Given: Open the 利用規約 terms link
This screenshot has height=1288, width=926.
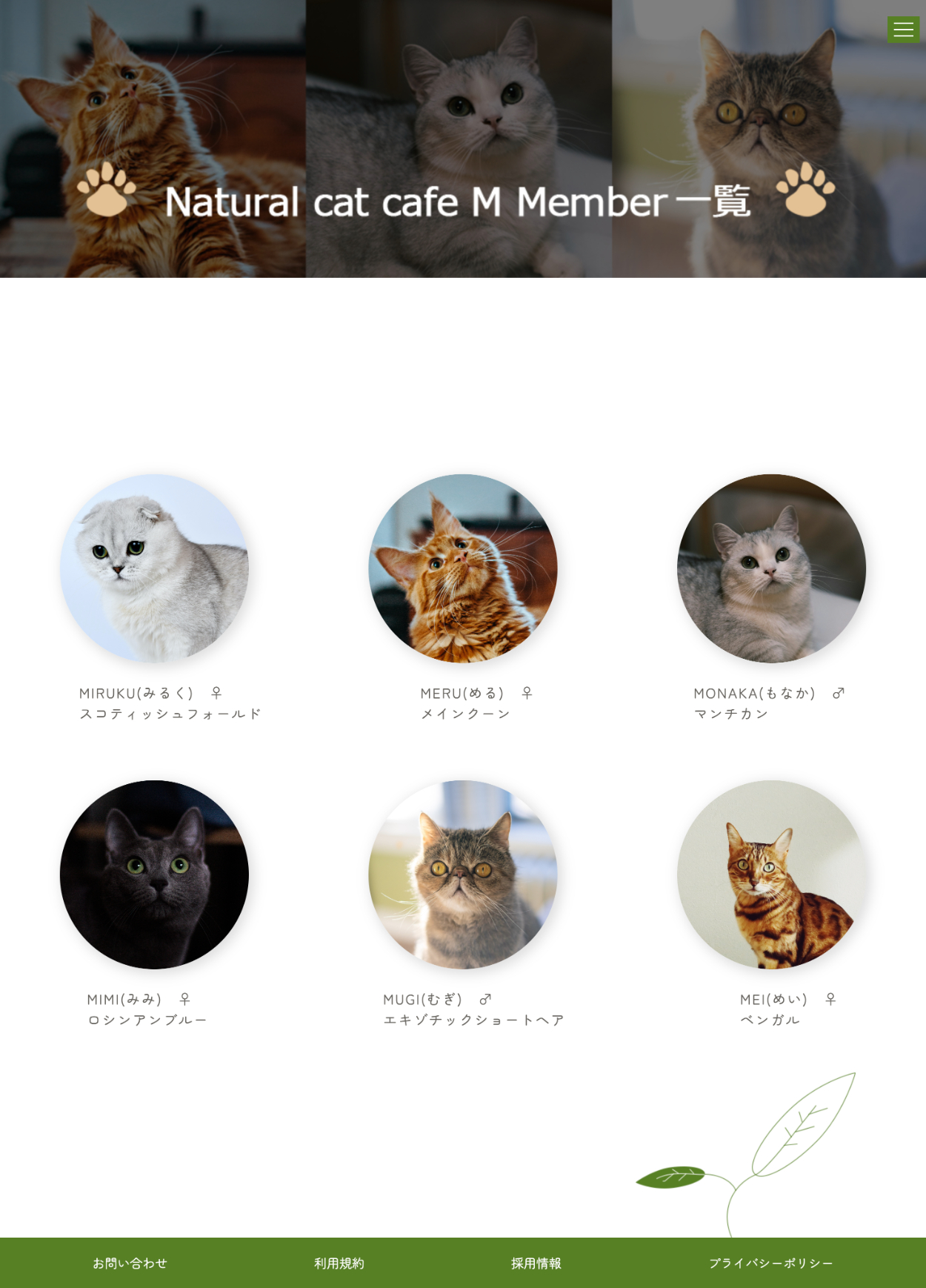Looking at the screenshot, I should [x=339, y=1264].
